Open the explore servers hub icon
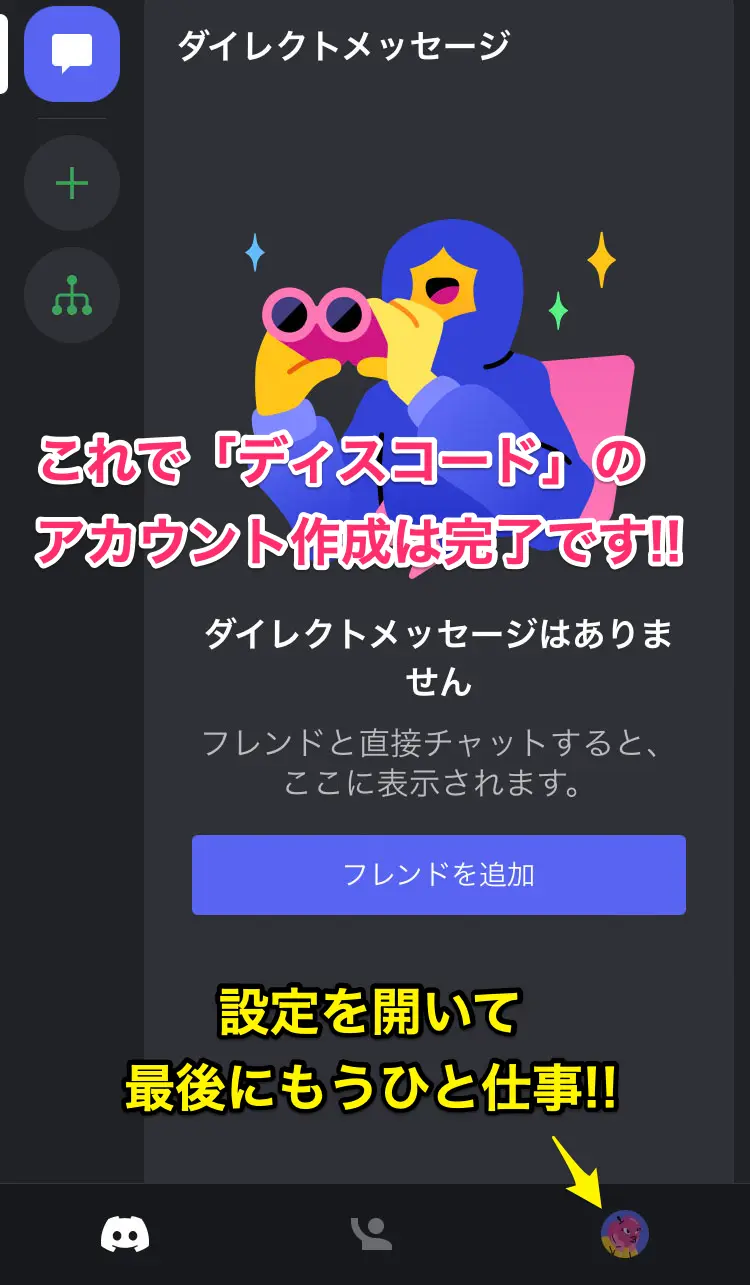750x1285 pixels. pyautogui.click(x=72, y=296)
